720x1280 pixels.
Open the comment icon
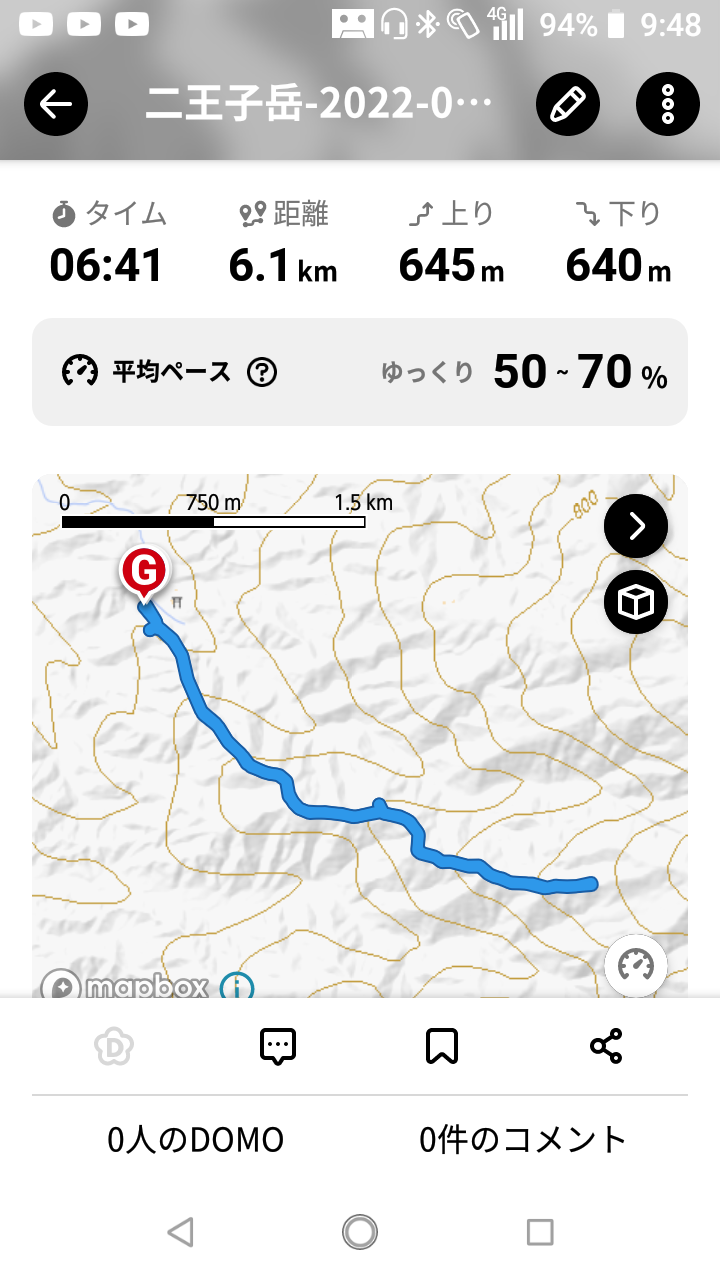click(x=277, y=1047)
